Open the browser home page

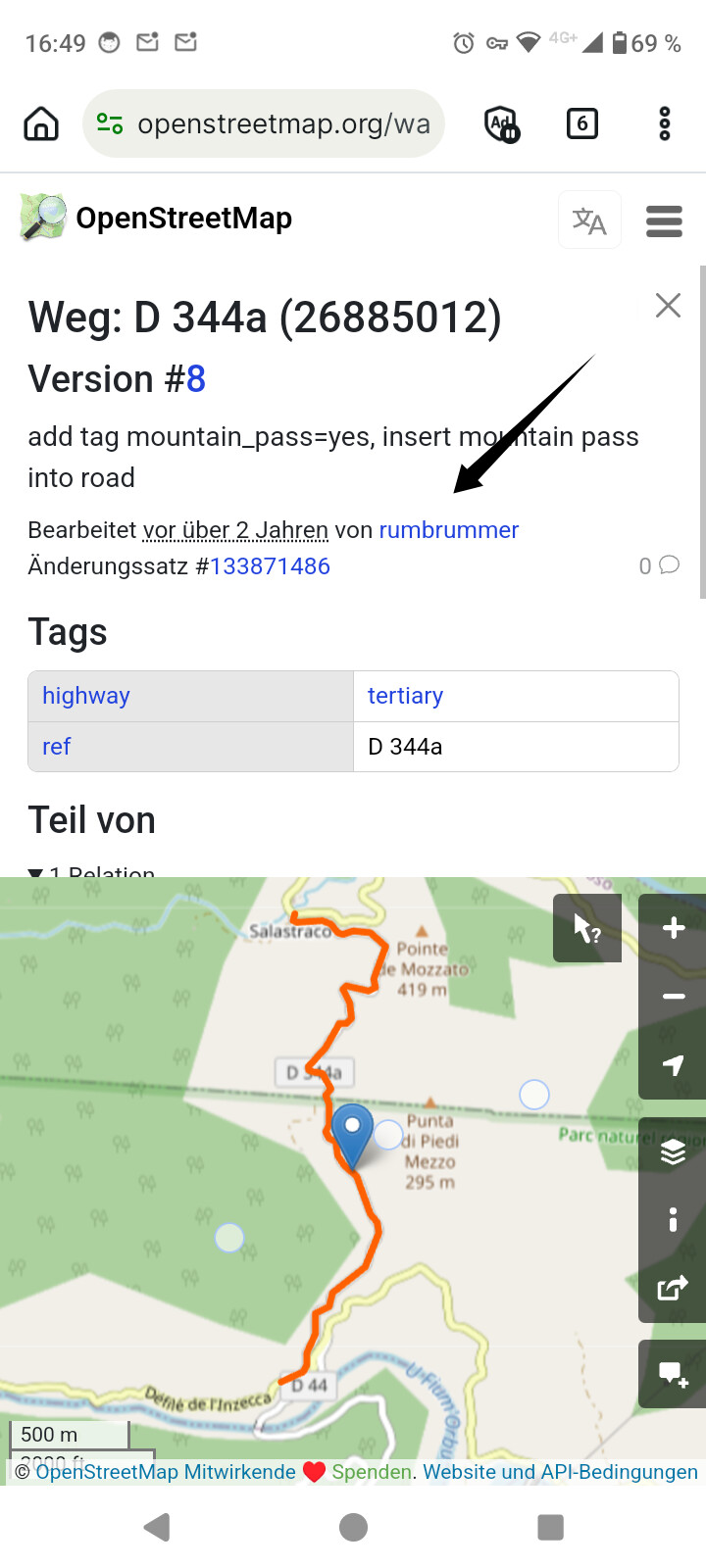[41, 124]
